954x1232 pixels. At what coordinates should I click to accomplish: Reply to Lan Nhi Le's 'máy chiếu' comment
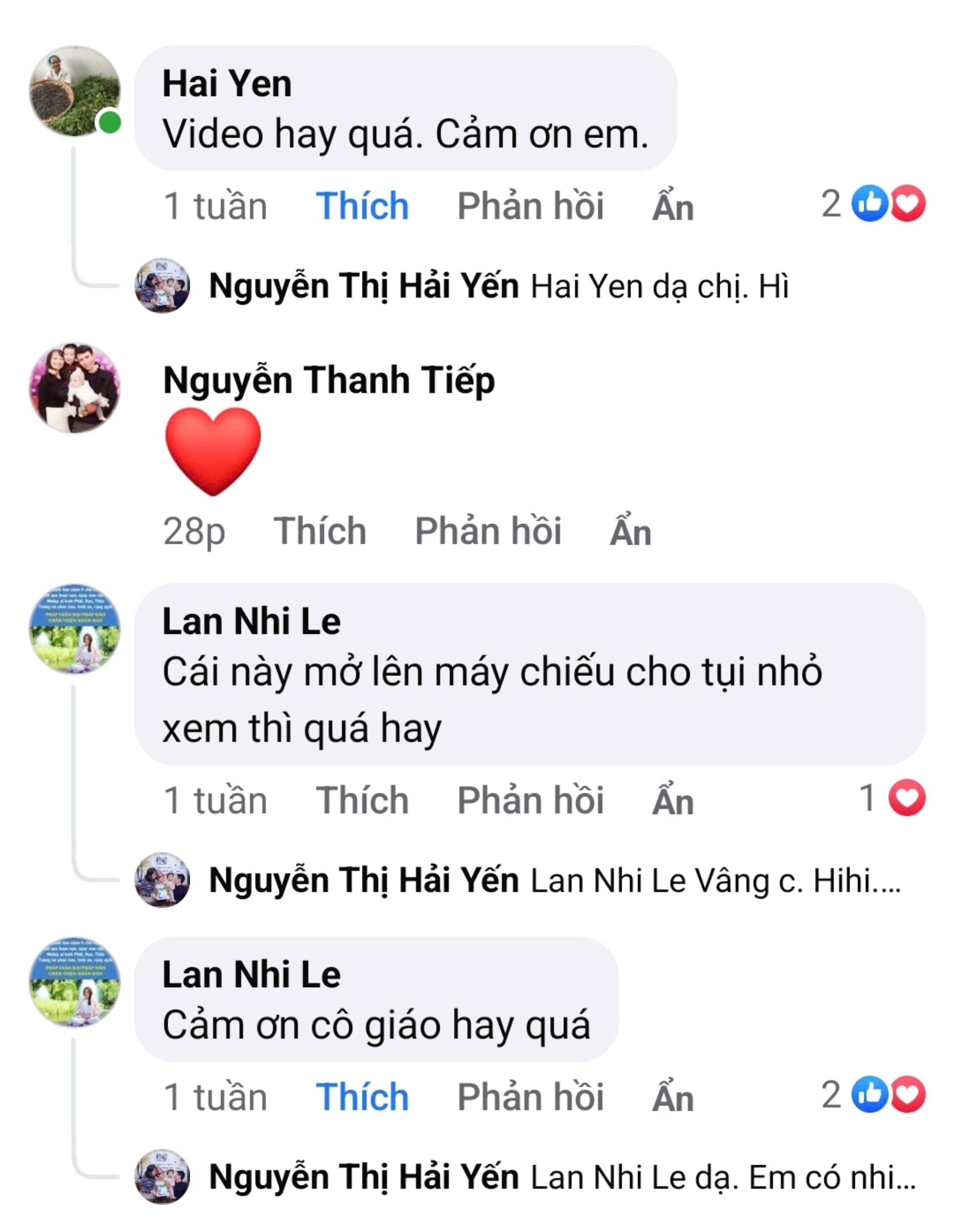point(530,800)
